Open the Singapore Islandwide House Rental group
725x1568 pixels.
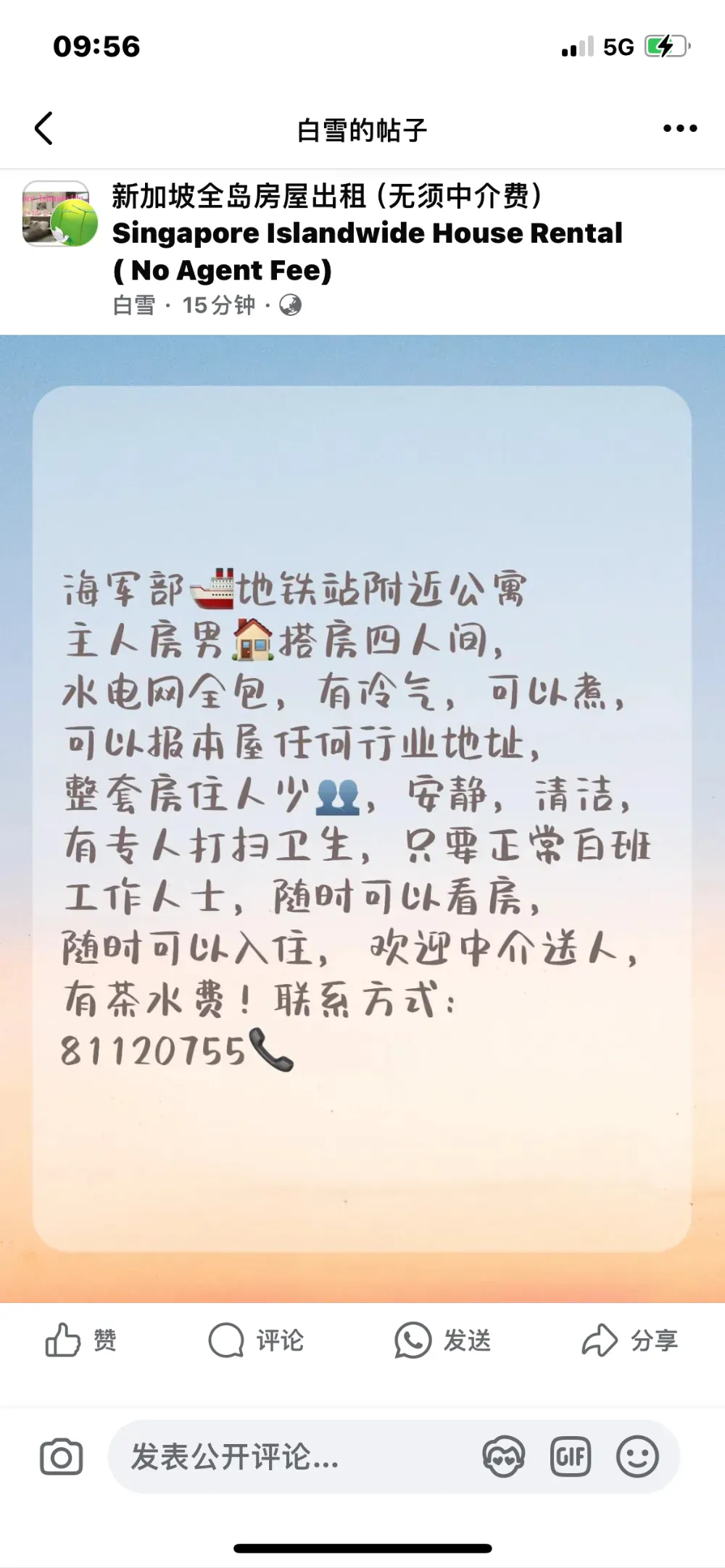pos(367,233)
